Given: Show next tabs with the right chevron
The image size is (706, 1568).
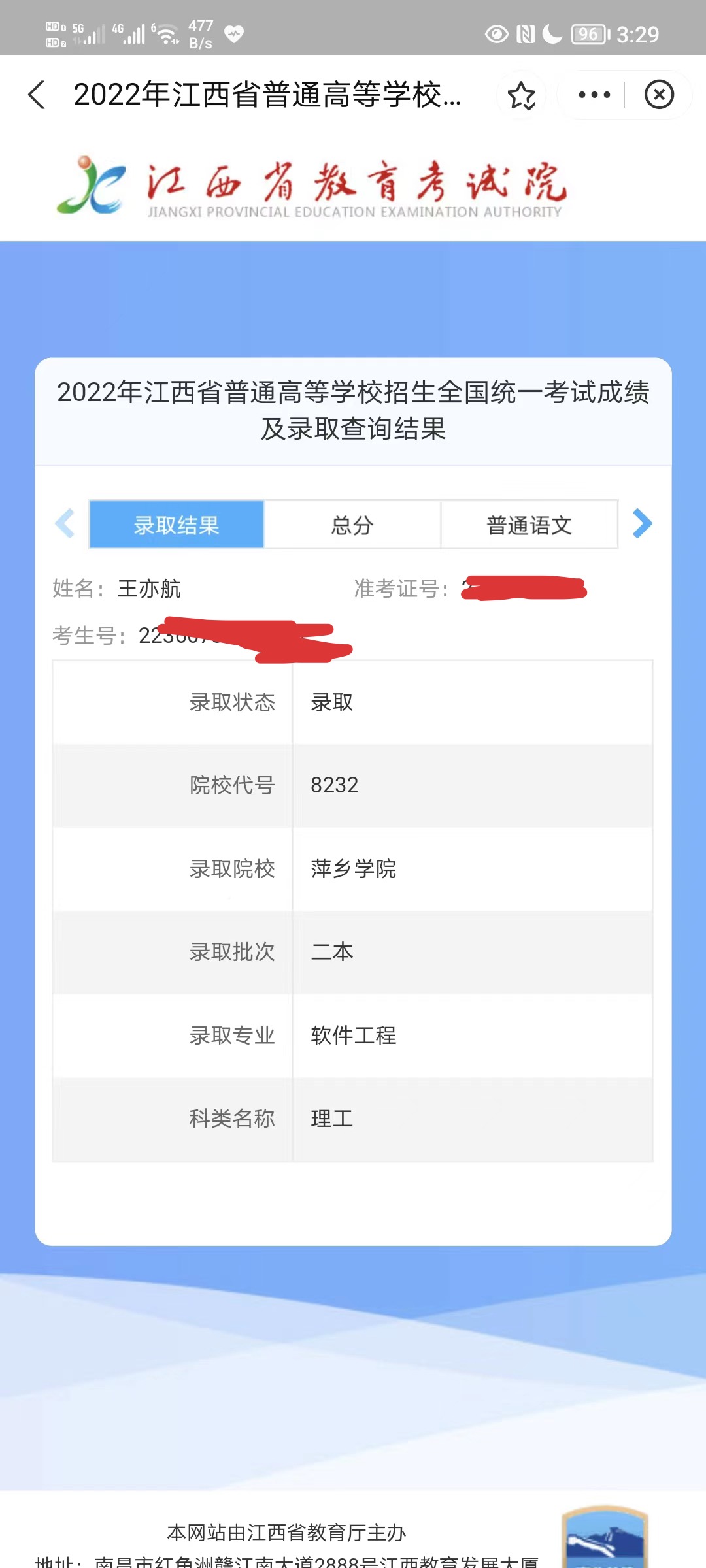Looking at the screenshot, I should [x=643, y=524].
